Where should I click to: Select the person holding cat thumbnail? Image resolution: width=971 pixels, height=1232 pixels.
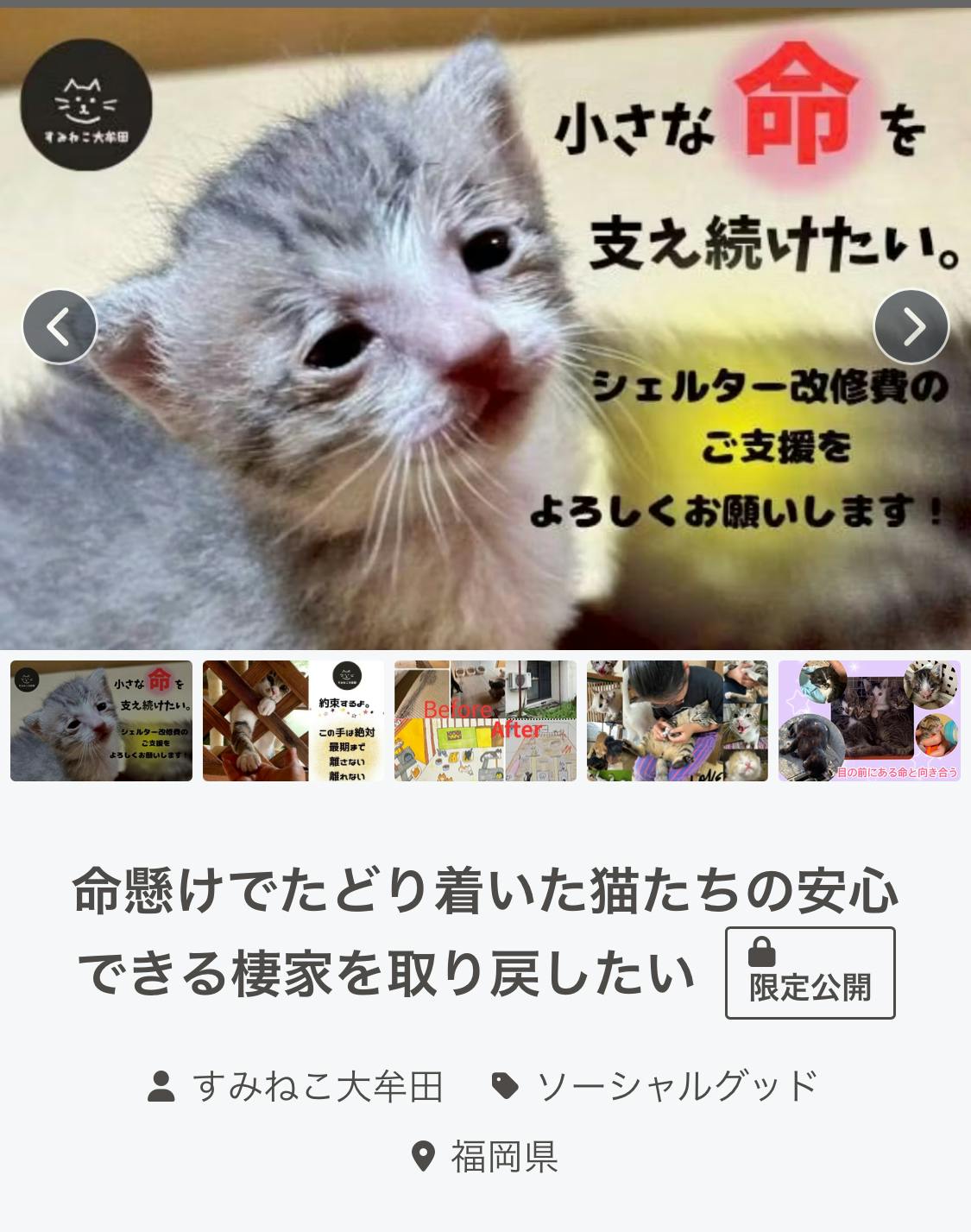coord(678,721)
